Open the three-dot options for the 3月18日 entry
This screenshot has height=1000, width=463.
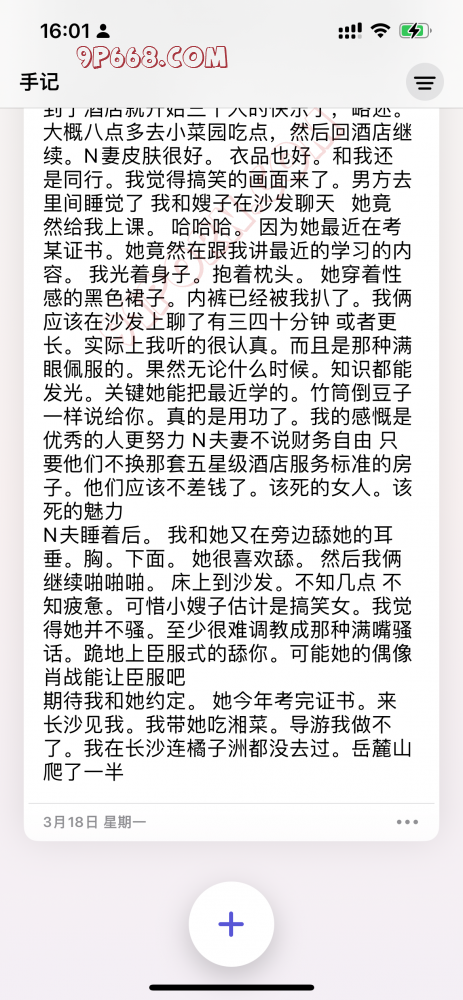tap(408, 822)
